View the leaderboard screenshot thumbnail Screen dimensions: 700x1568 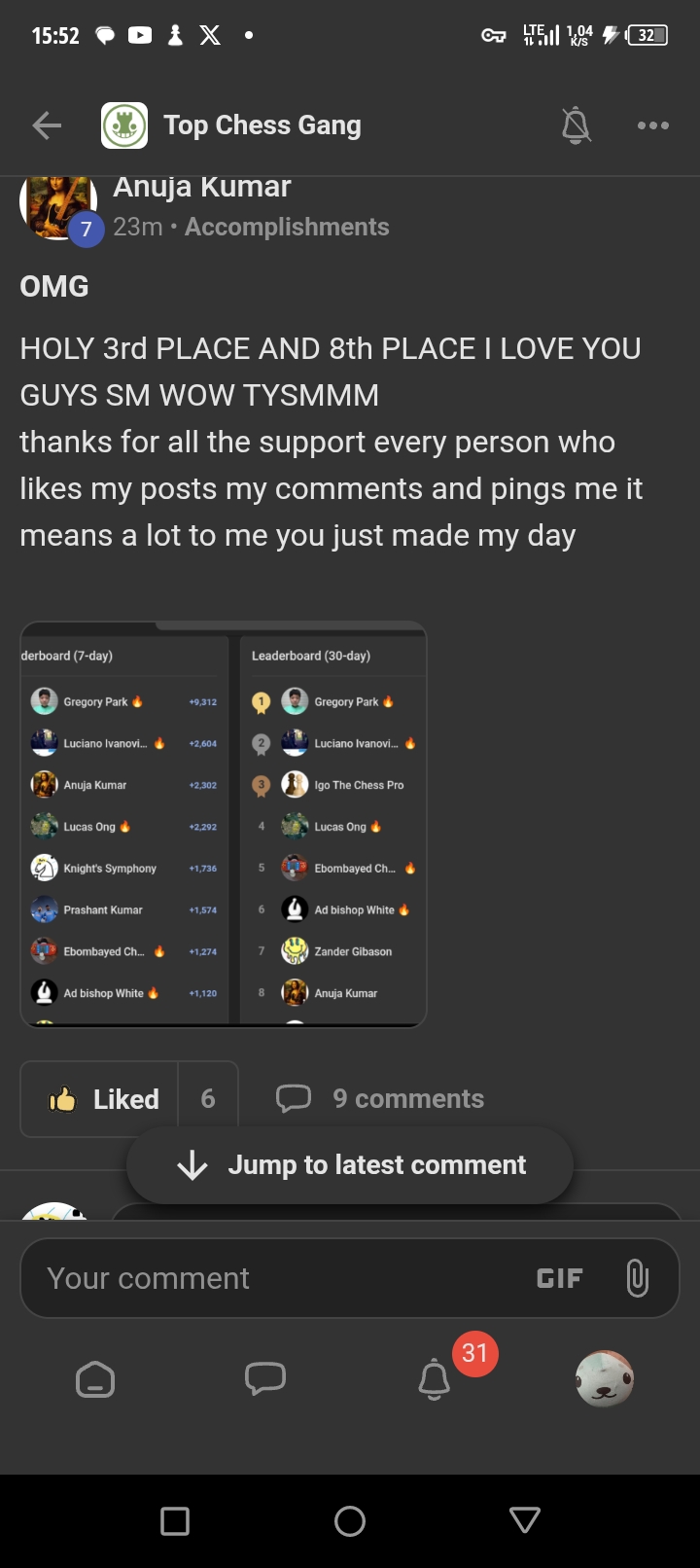click(x=223, y=825)
